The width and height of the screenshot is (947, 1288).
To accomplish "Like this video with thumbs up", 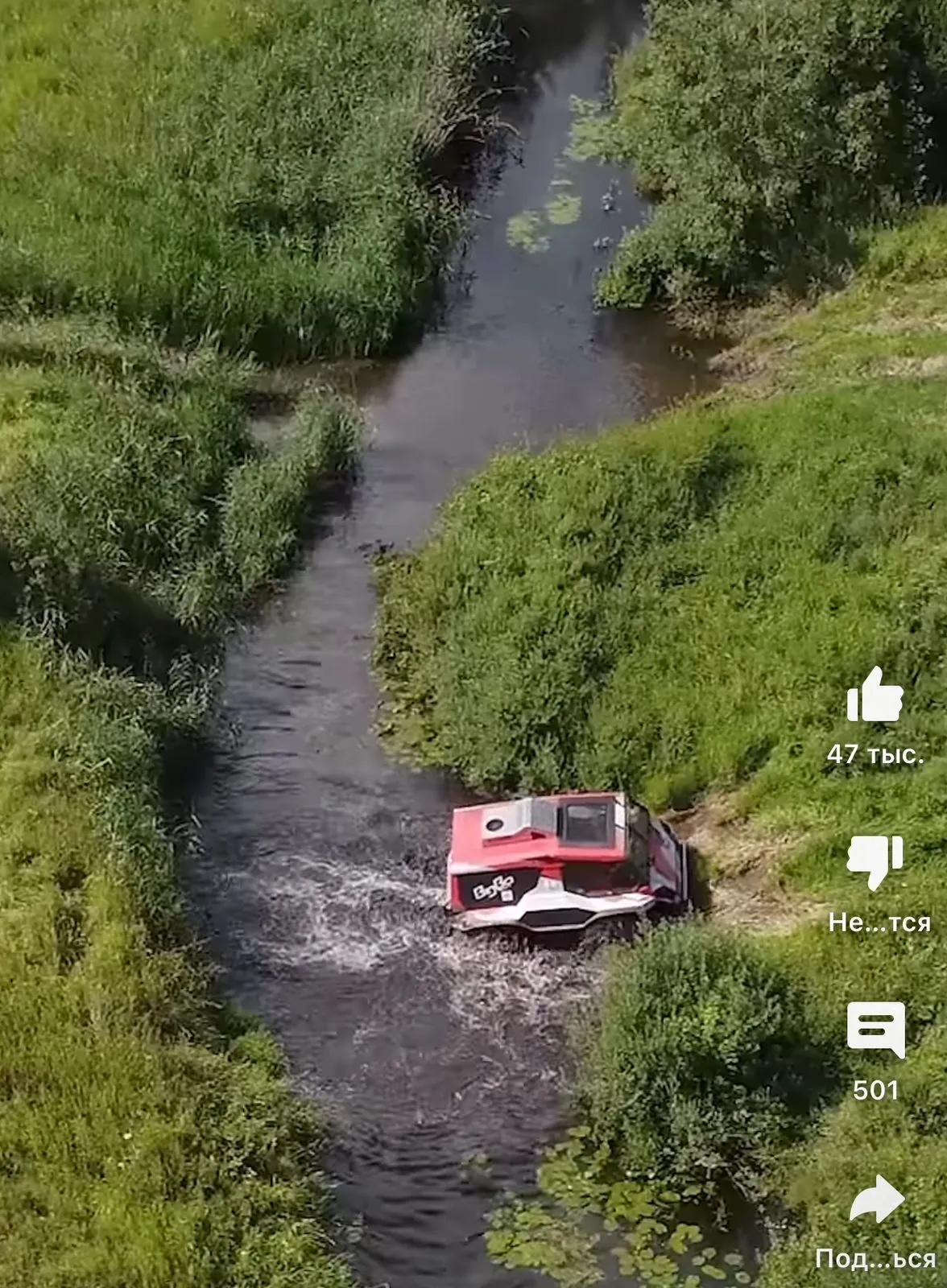I will click(x=875, y=696).
